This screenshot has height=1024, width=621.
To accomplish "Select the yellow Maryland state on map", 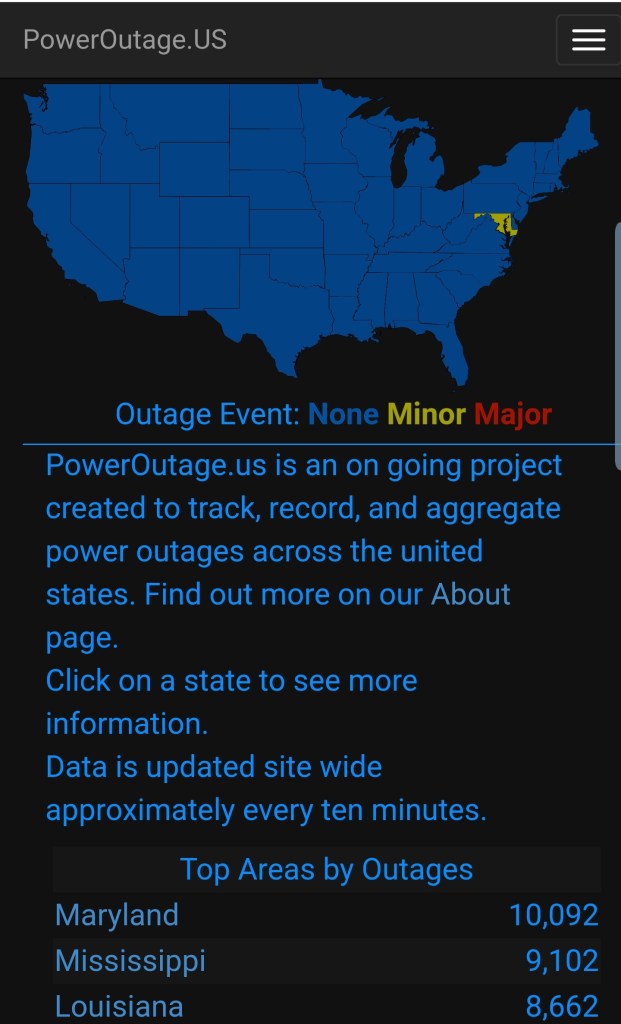I will (x=492, y=221).
